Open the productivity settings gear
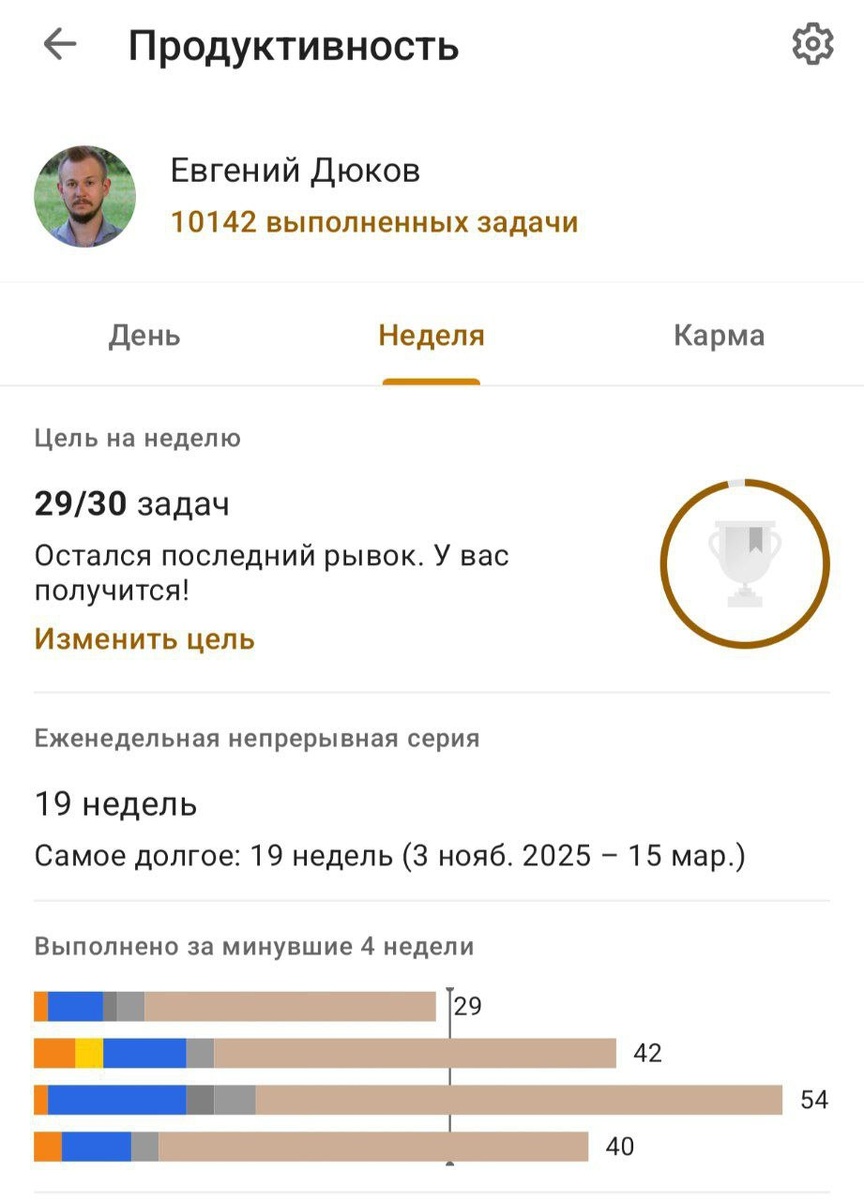This screenshot has width=864, height=1200. (815, 44)
